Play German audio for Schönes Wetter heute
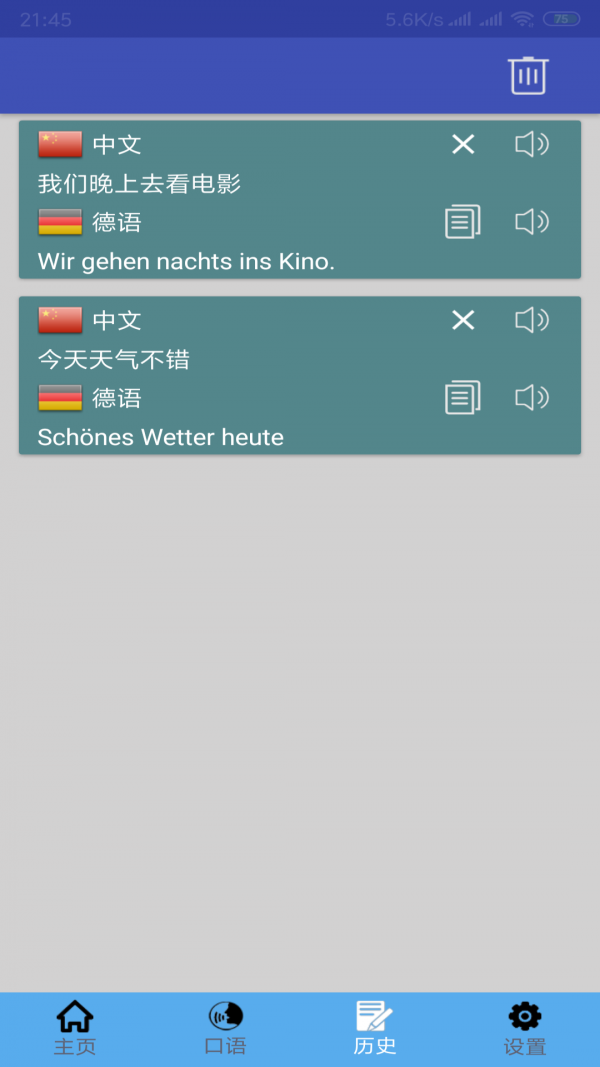Screen dimensions: 600x1067 tap(532, 398)
